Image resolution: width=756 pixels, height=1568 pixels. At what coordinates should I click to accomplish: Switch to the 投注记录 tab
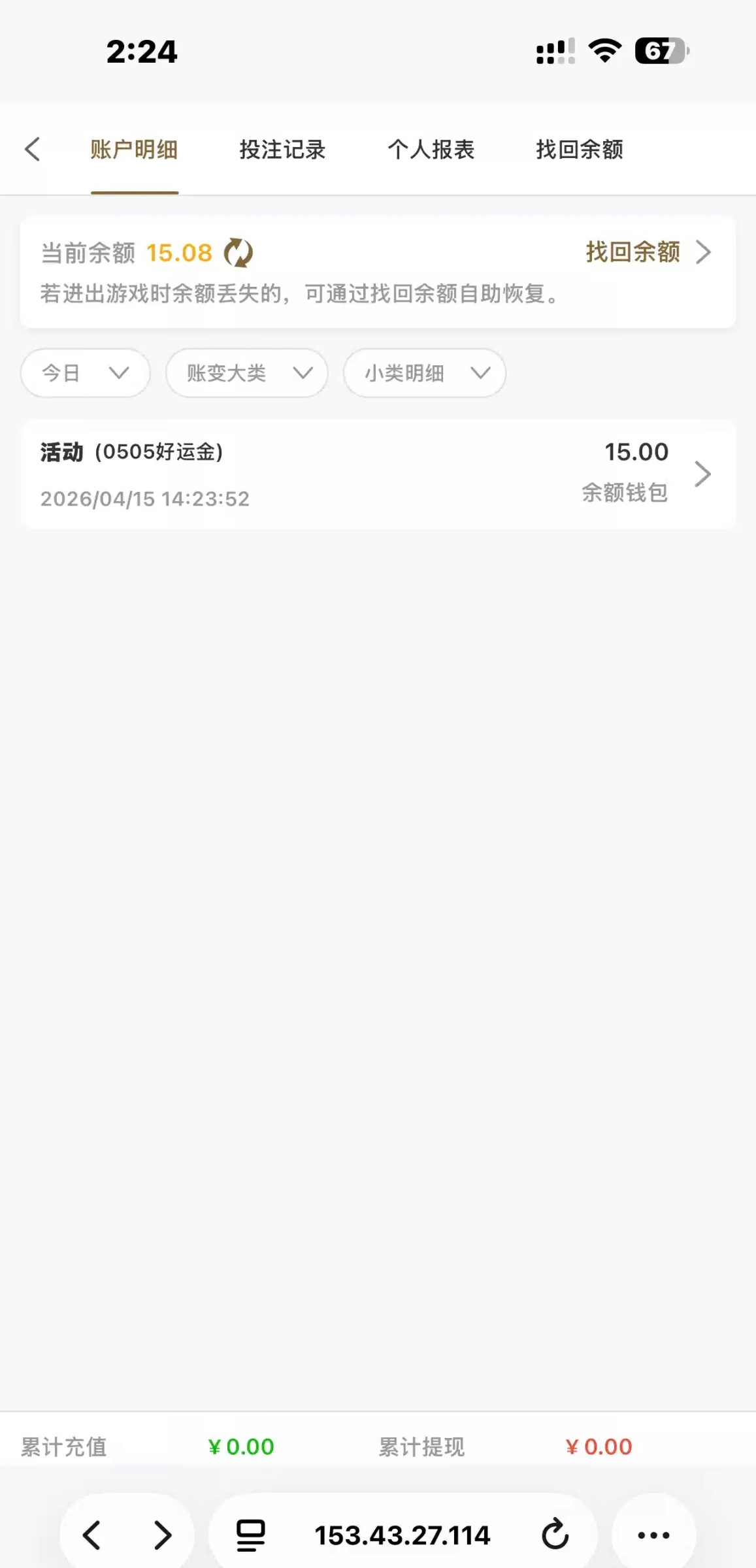click(x=282, y=150)
